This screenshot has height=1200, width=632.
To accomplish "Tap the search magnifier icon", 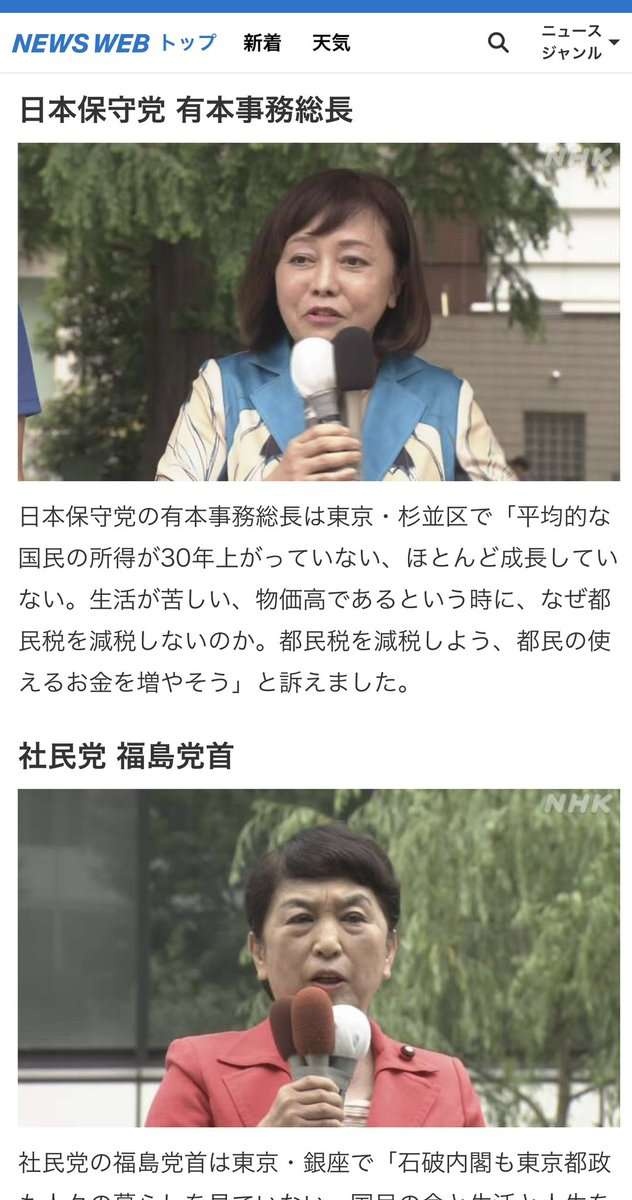I will pos(498,43).
